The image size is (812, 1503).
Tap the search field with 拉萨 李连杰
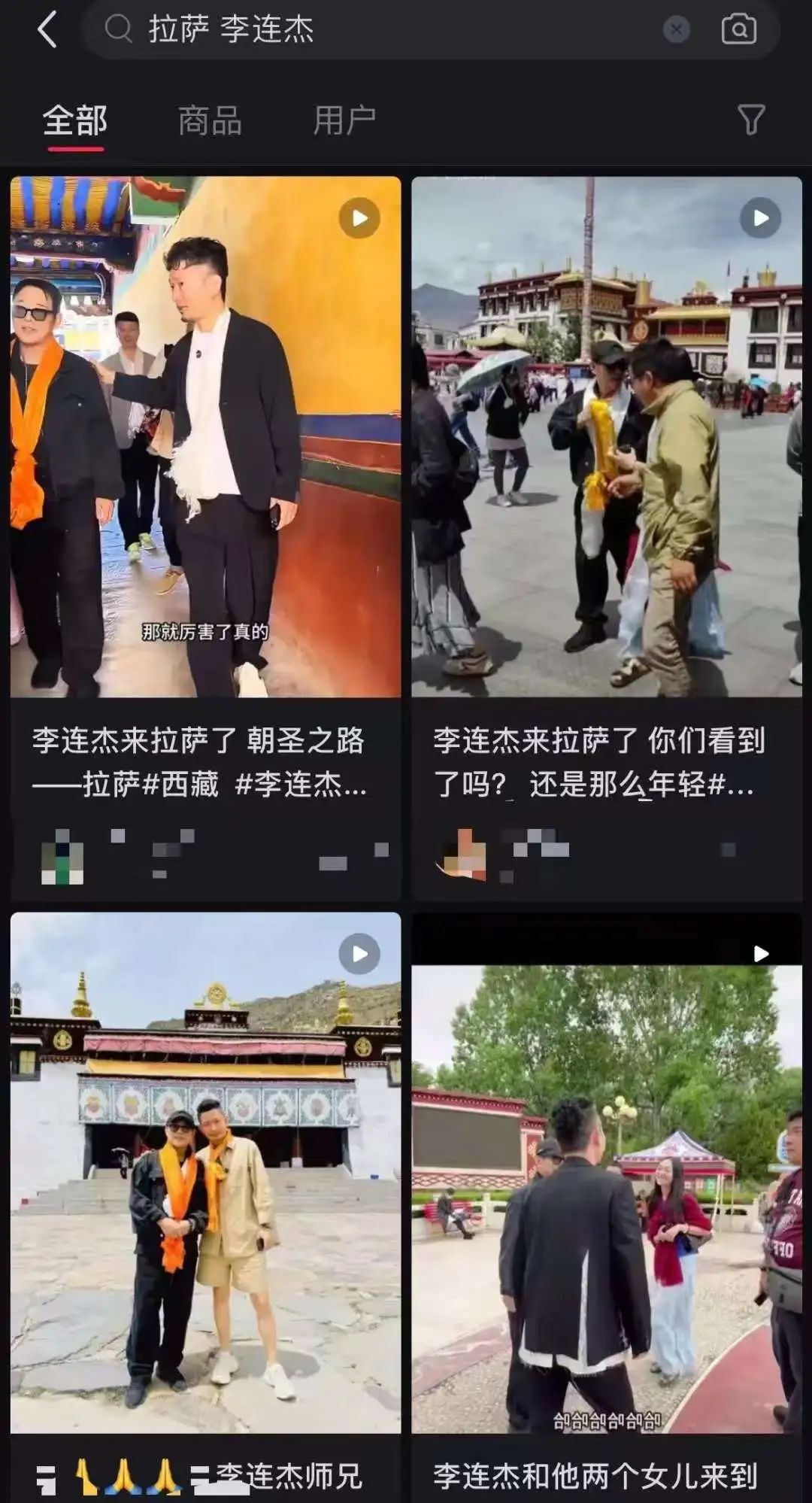click(x=376, y=30)
